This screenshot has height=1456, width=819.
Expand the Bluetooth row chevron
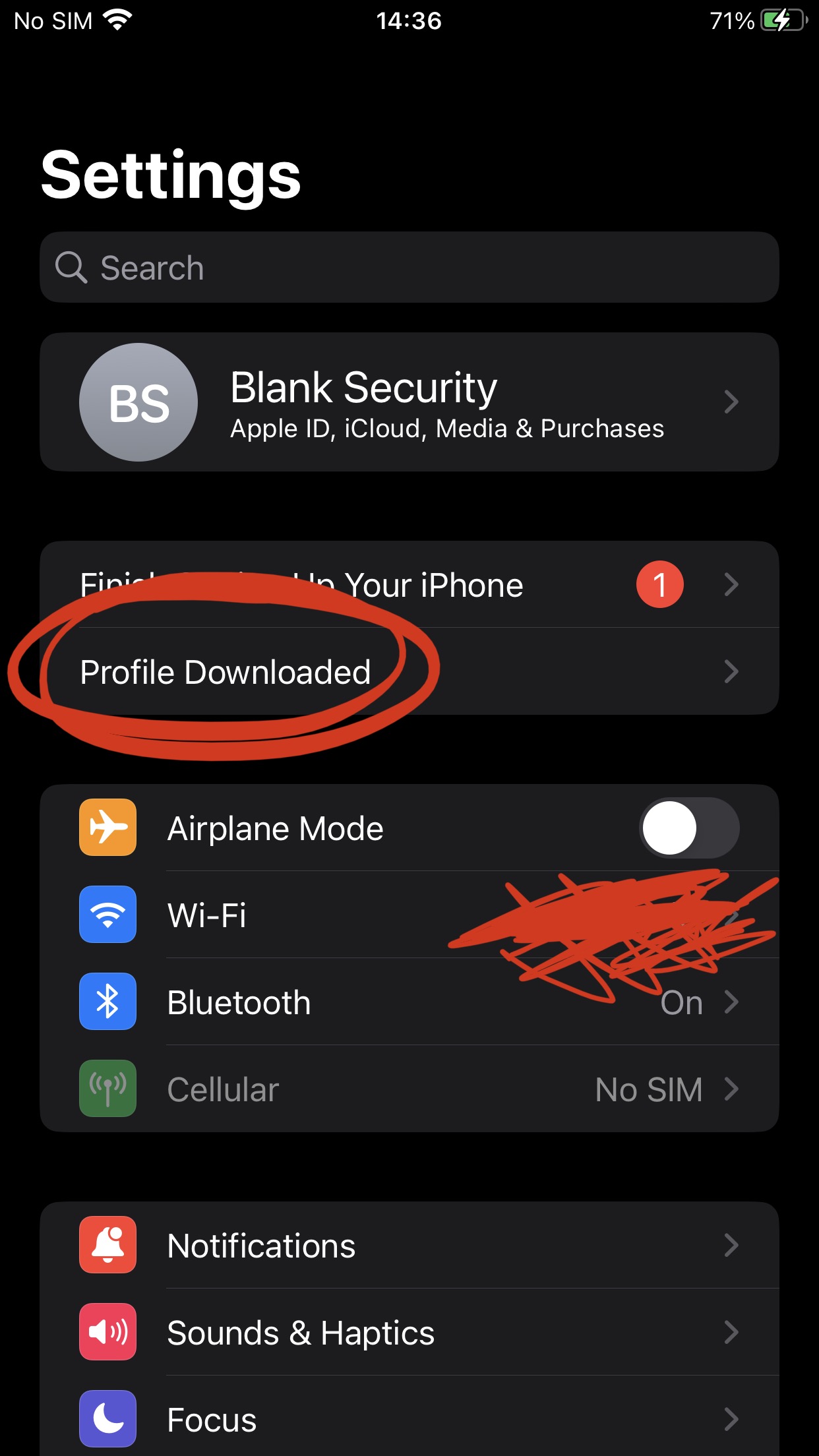tap(732, 1002)
